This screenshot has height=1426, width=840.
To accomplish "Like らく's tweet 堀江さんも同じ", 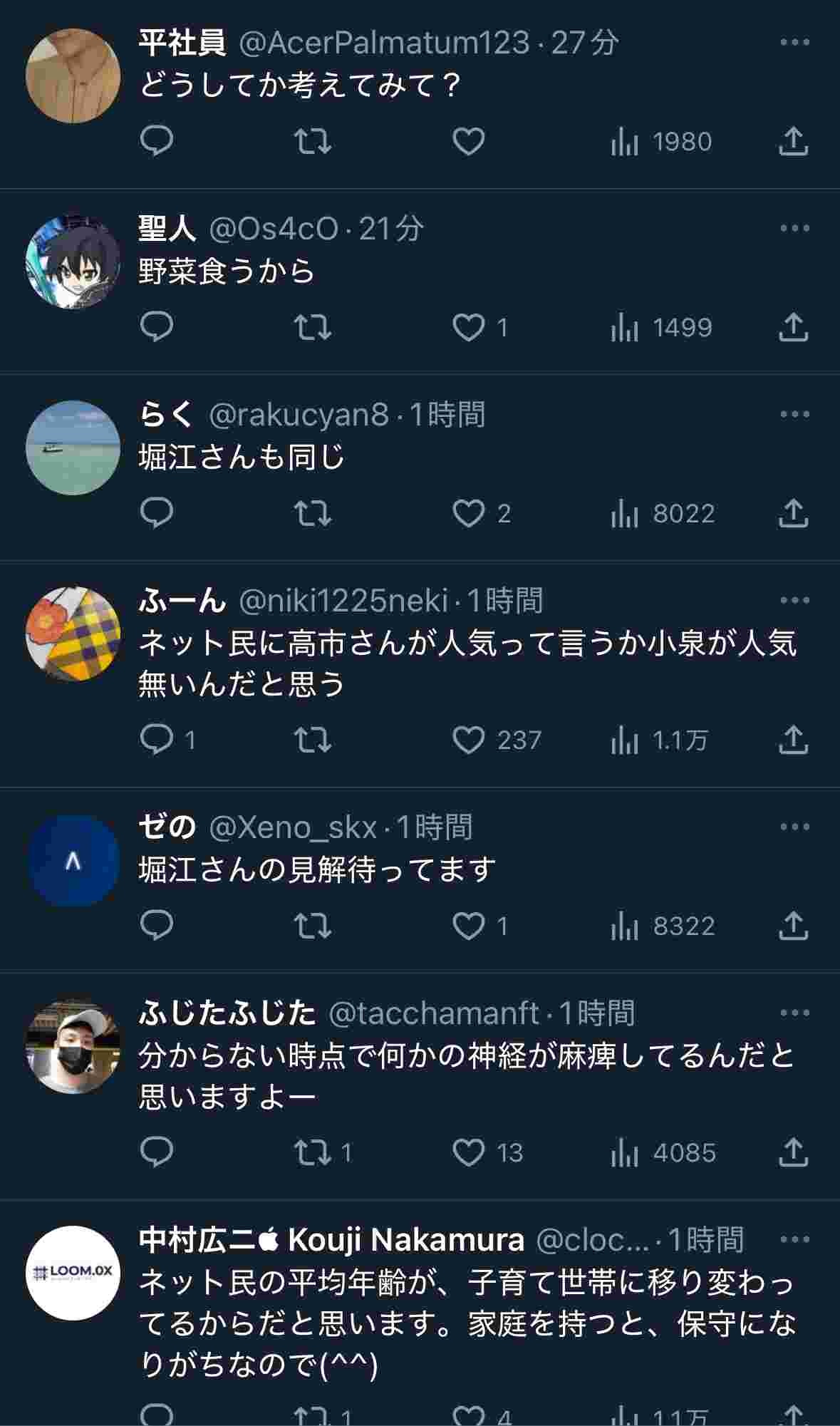I will click(469, 513).
